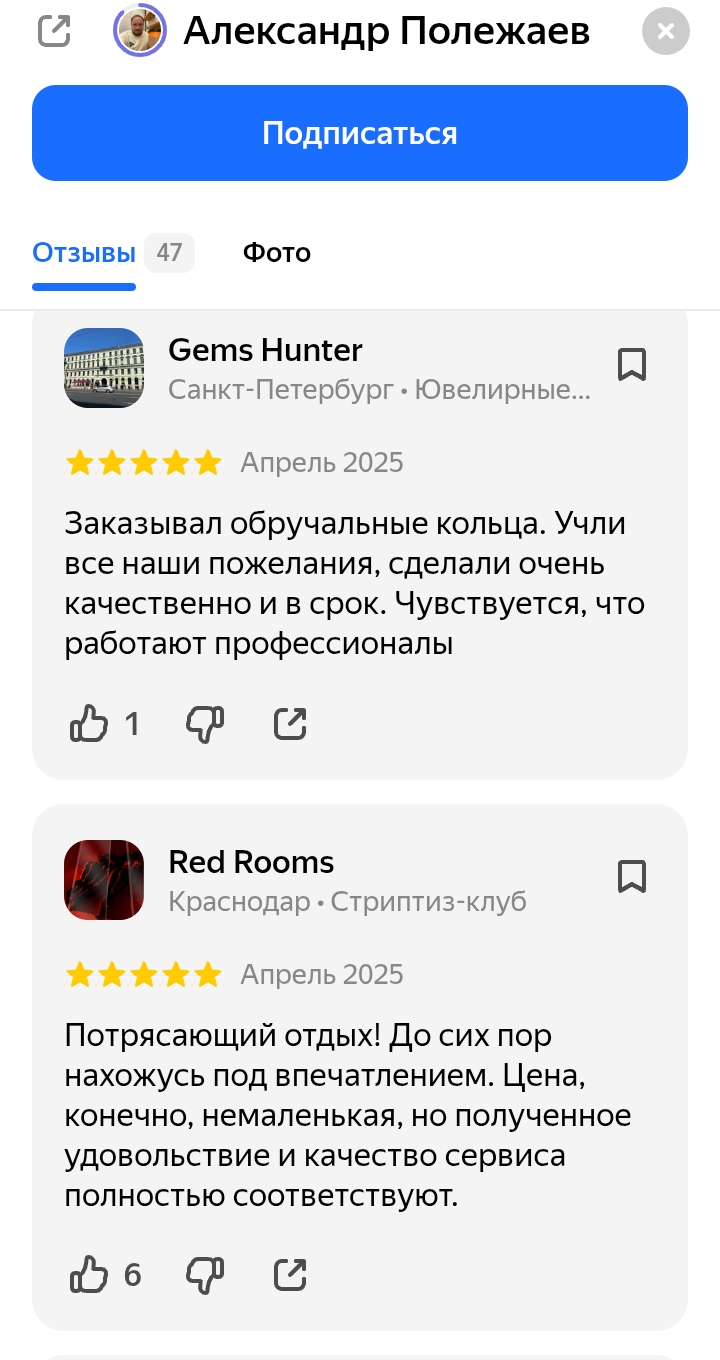Switch to the Отзывы tab
Screen dimensions: 720x1360
coord(84,253)
